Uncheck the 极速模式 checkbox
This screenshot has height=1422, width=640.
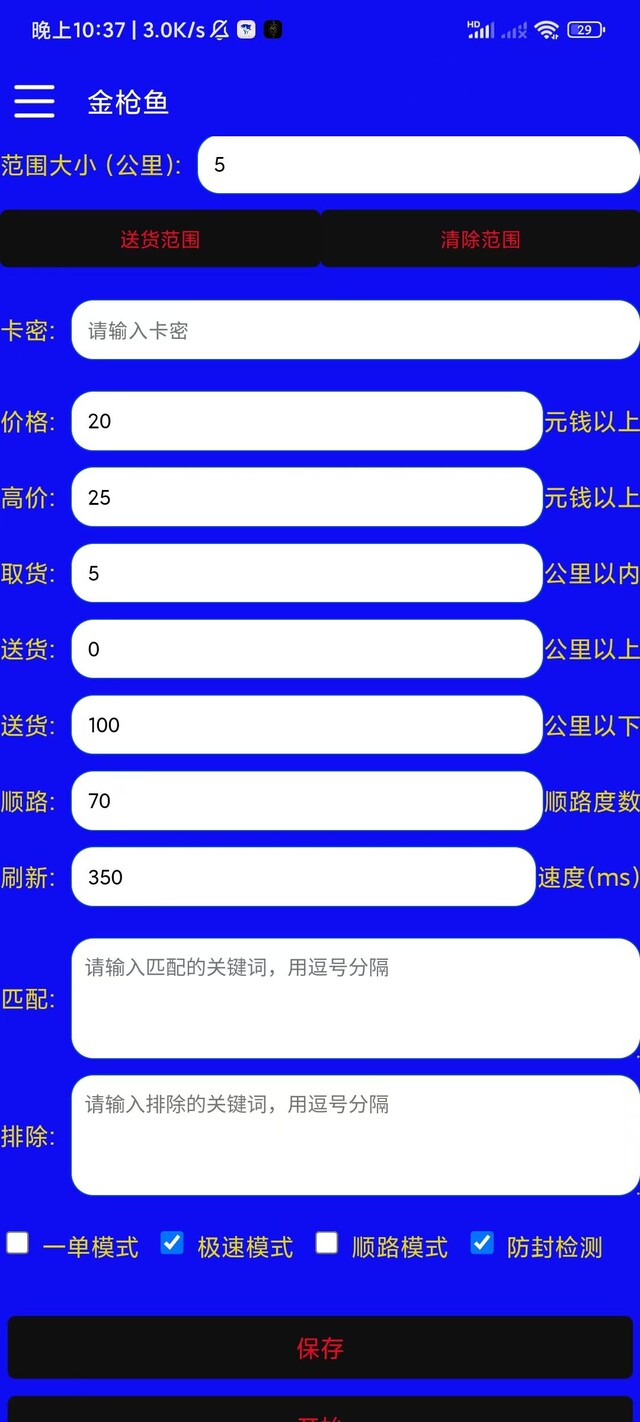[173, 1243]
